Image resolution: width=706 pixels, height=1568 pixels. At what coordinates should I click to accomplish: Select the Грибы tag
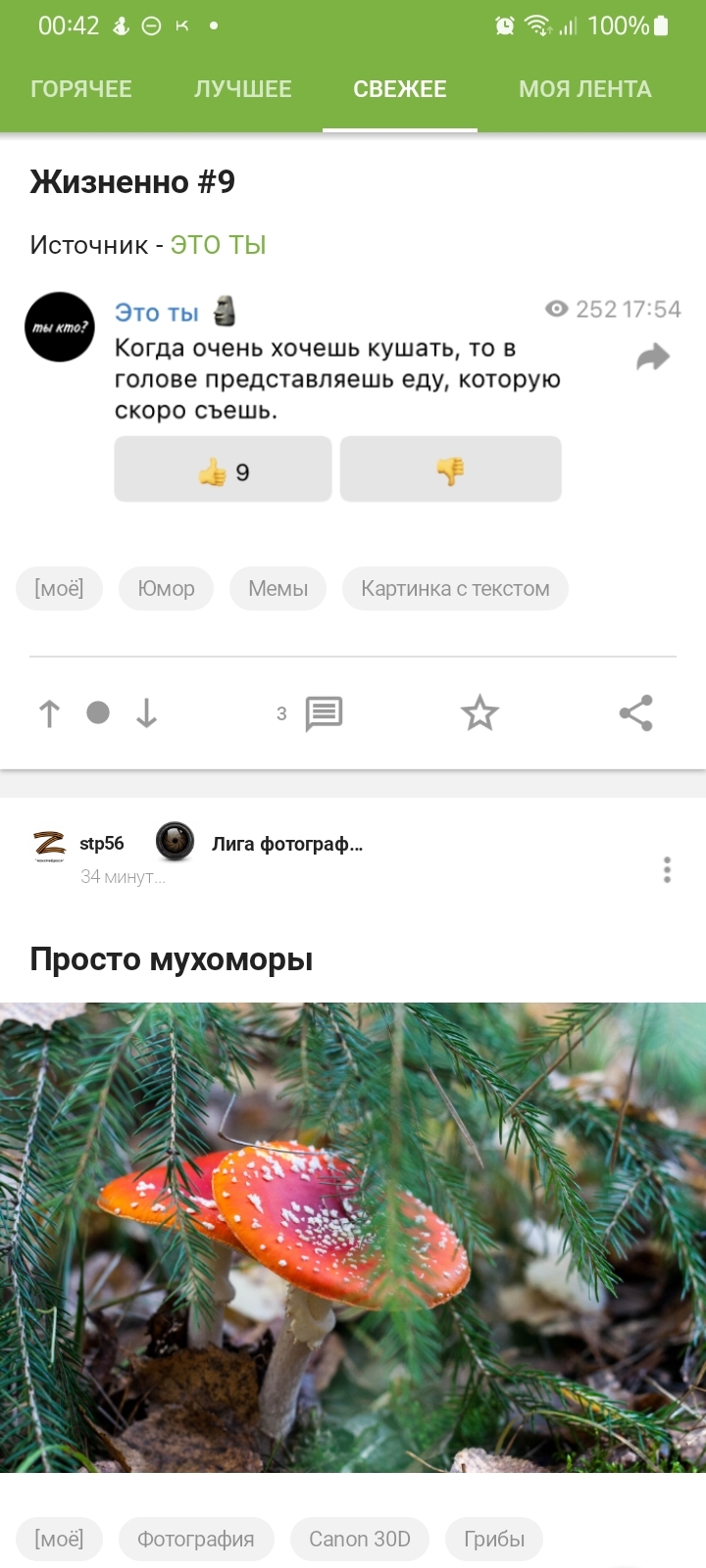(494, 1540)
